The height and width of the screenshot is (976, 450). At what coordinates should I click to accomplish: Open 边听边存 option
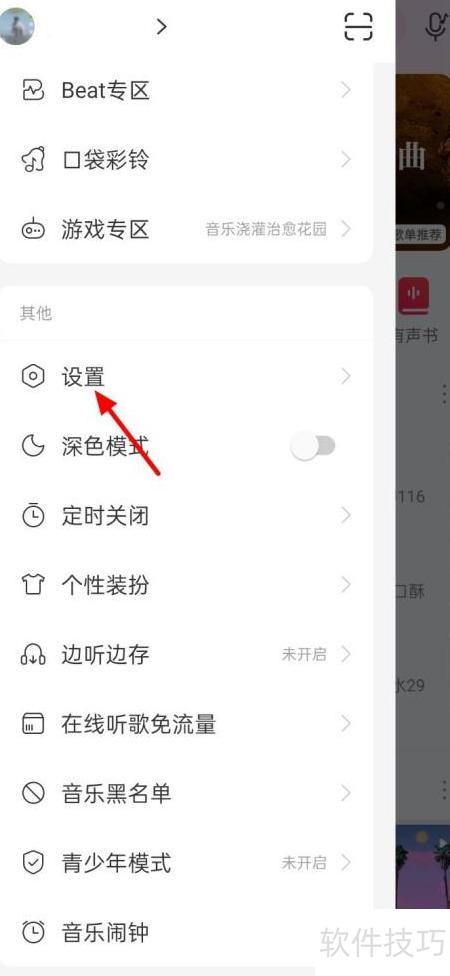[187, 655]
